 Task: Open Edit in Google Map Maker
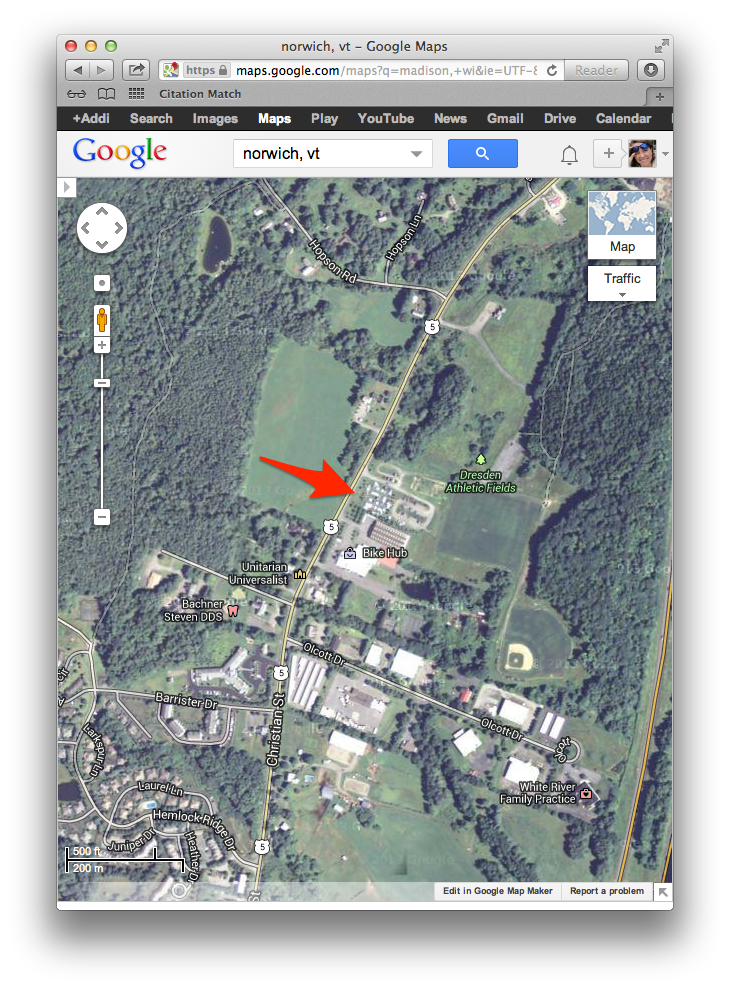click(498, 891)
